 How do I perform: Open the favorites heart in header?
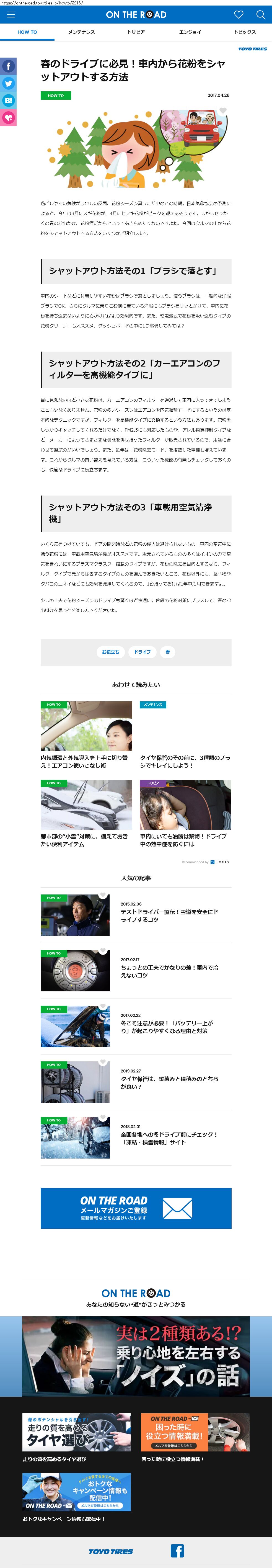tap(239, 15)
